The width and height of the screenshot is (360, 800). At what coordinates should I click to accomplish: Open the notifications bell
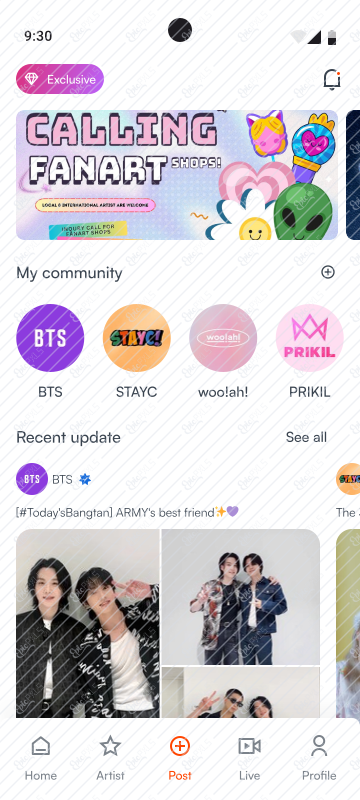click(332, 80)
